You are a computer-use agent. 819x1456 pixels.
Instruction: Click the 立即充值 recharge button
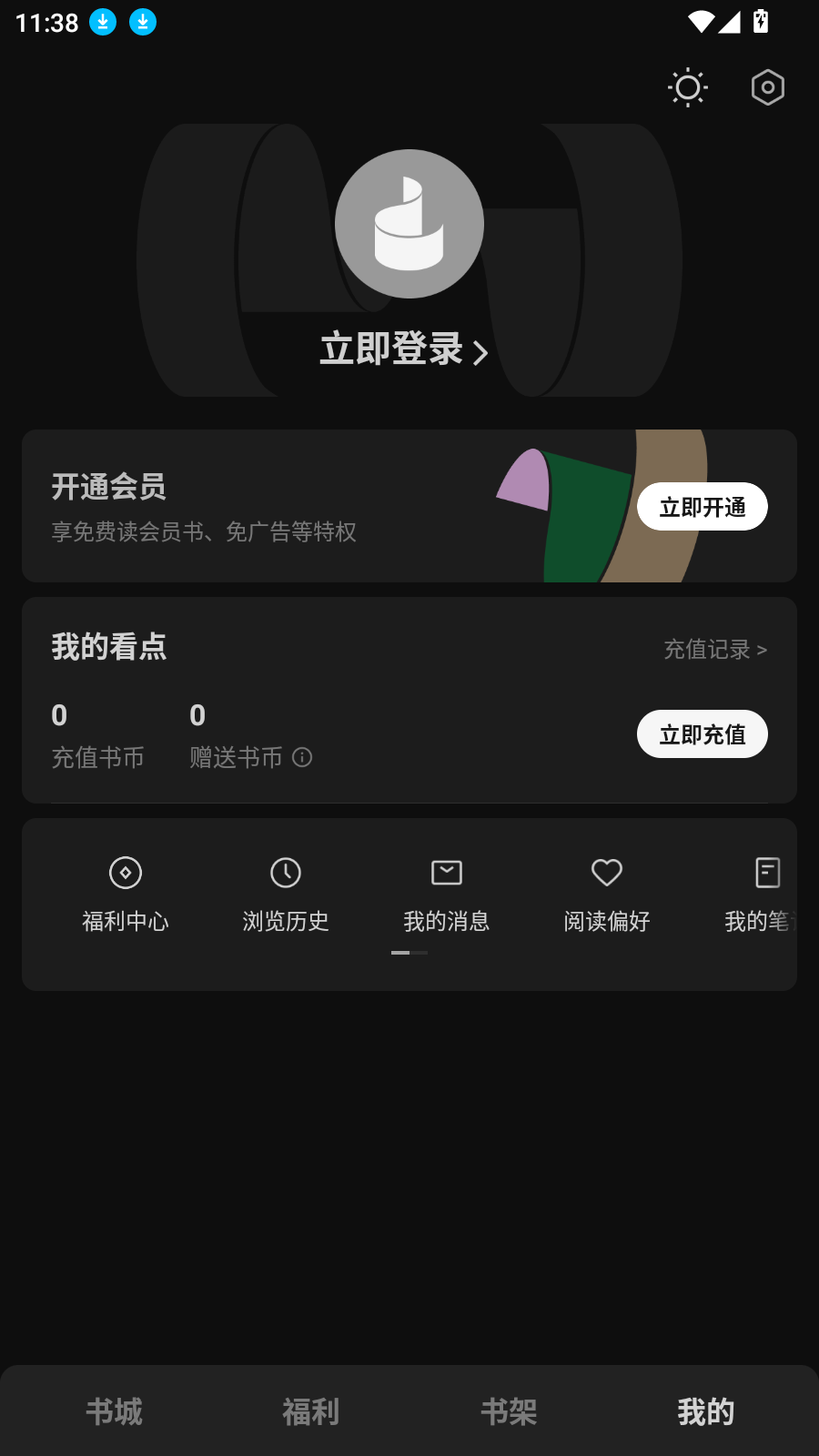click(x=702, y=733)
